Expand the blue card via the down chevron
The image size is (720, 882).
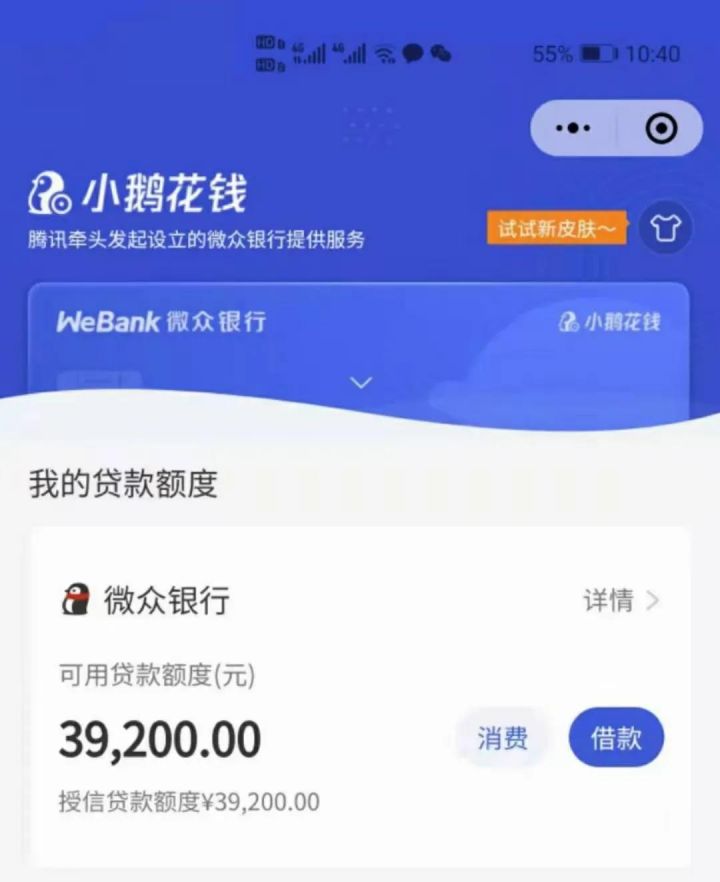pyautogui.click(x=358, y=383)
